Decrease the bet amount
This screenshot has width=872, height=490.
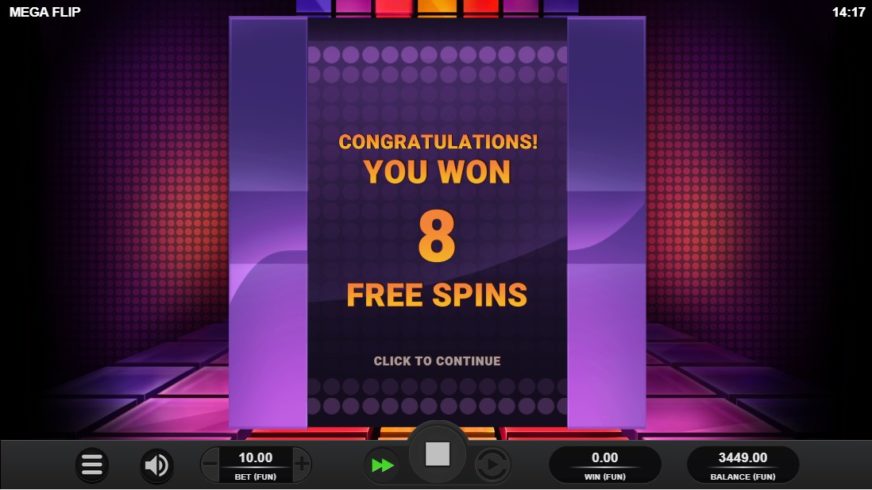212,465
